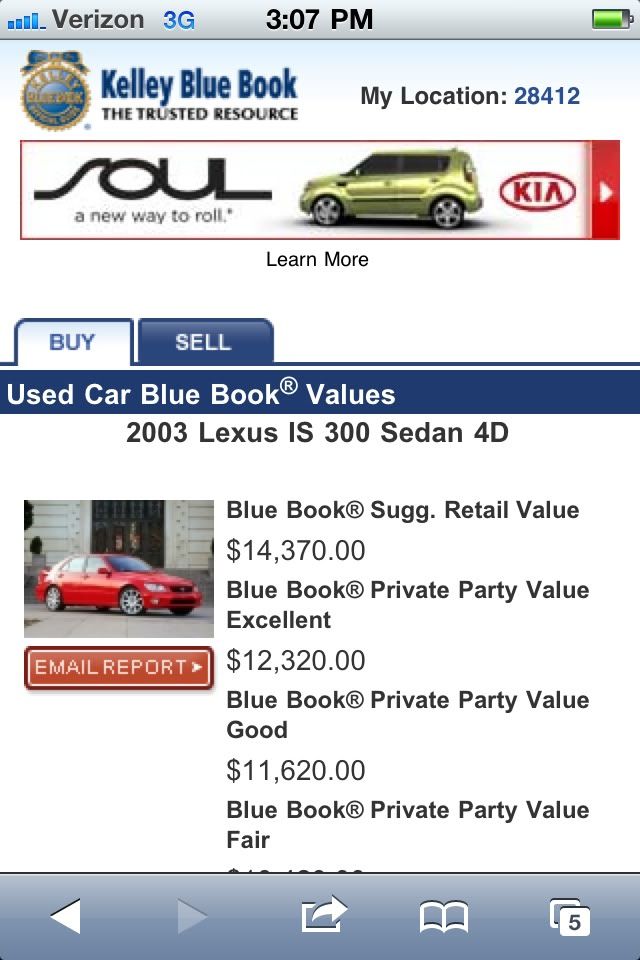Select the BUY tab

72,342
